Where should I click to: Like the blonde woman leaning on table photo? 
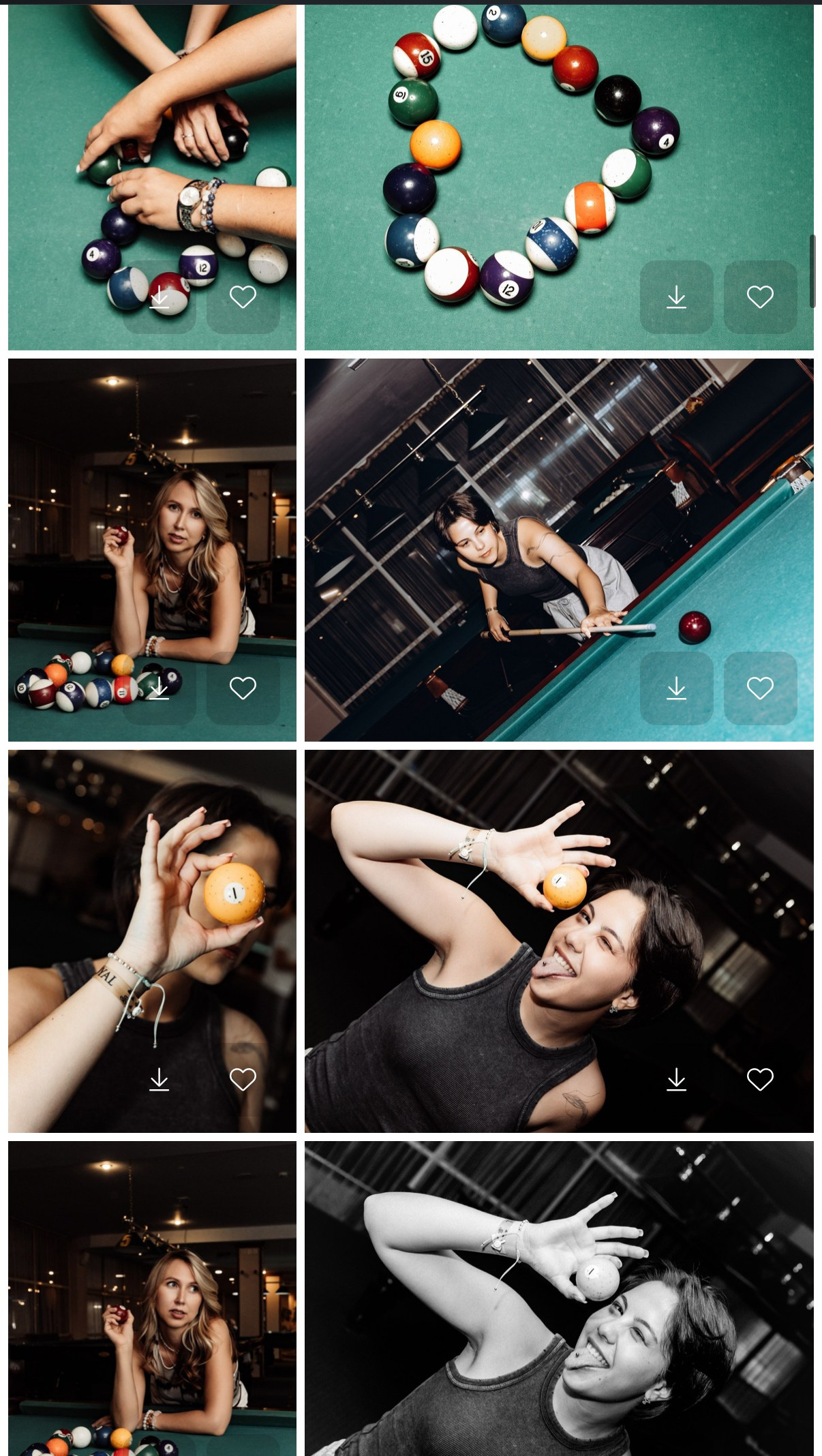click(243, 688)
